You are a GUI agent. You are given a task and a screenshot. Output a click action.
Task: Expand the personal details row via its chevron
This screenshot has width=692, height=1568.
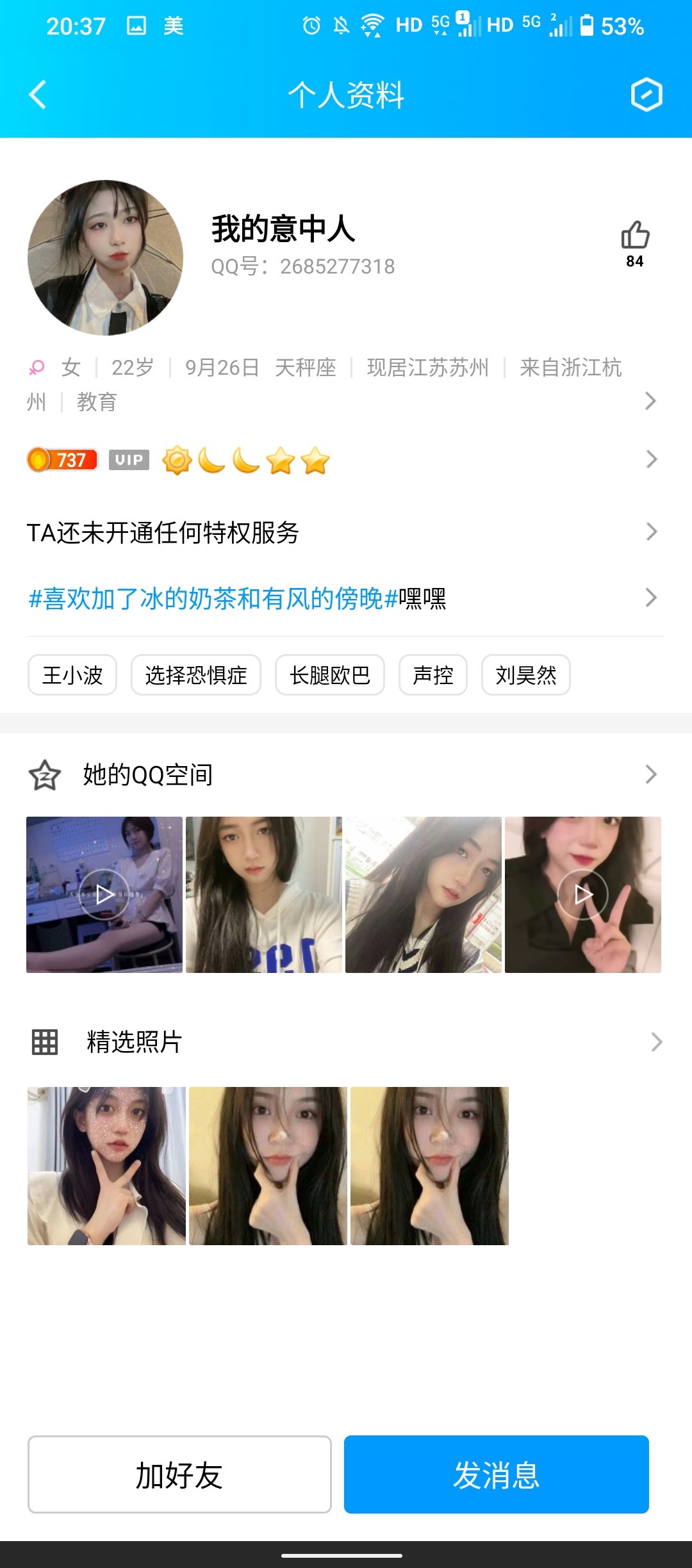pos(652,401)
